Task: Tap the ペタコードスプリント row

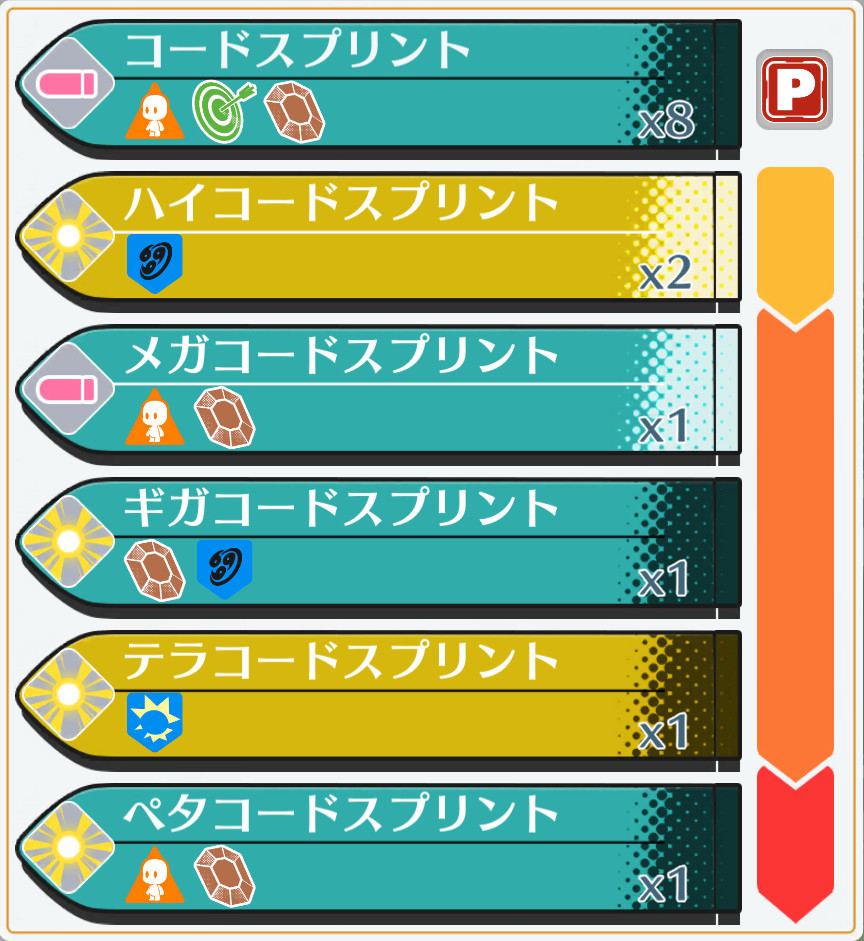Action: (380, 850)
